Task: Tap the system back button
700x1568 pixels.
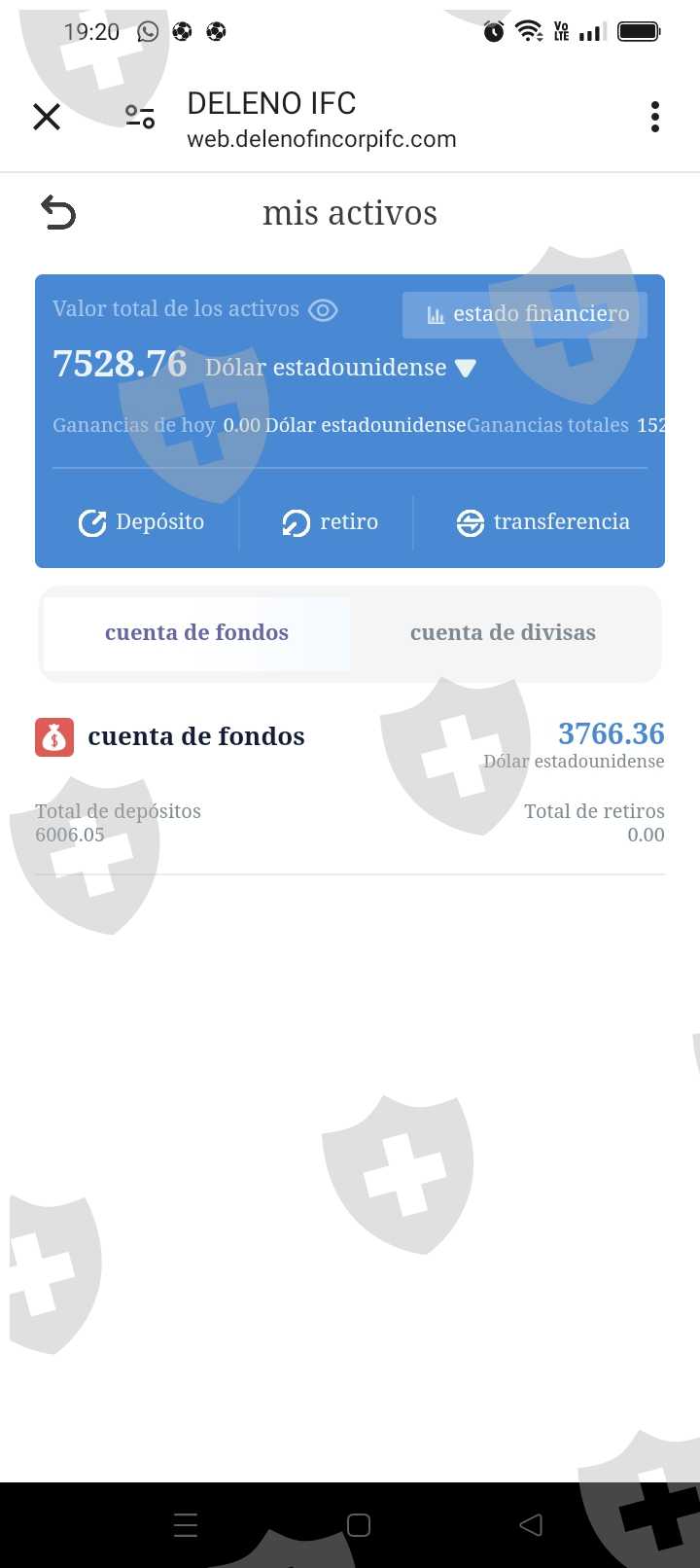Action: pos(531,1525)
